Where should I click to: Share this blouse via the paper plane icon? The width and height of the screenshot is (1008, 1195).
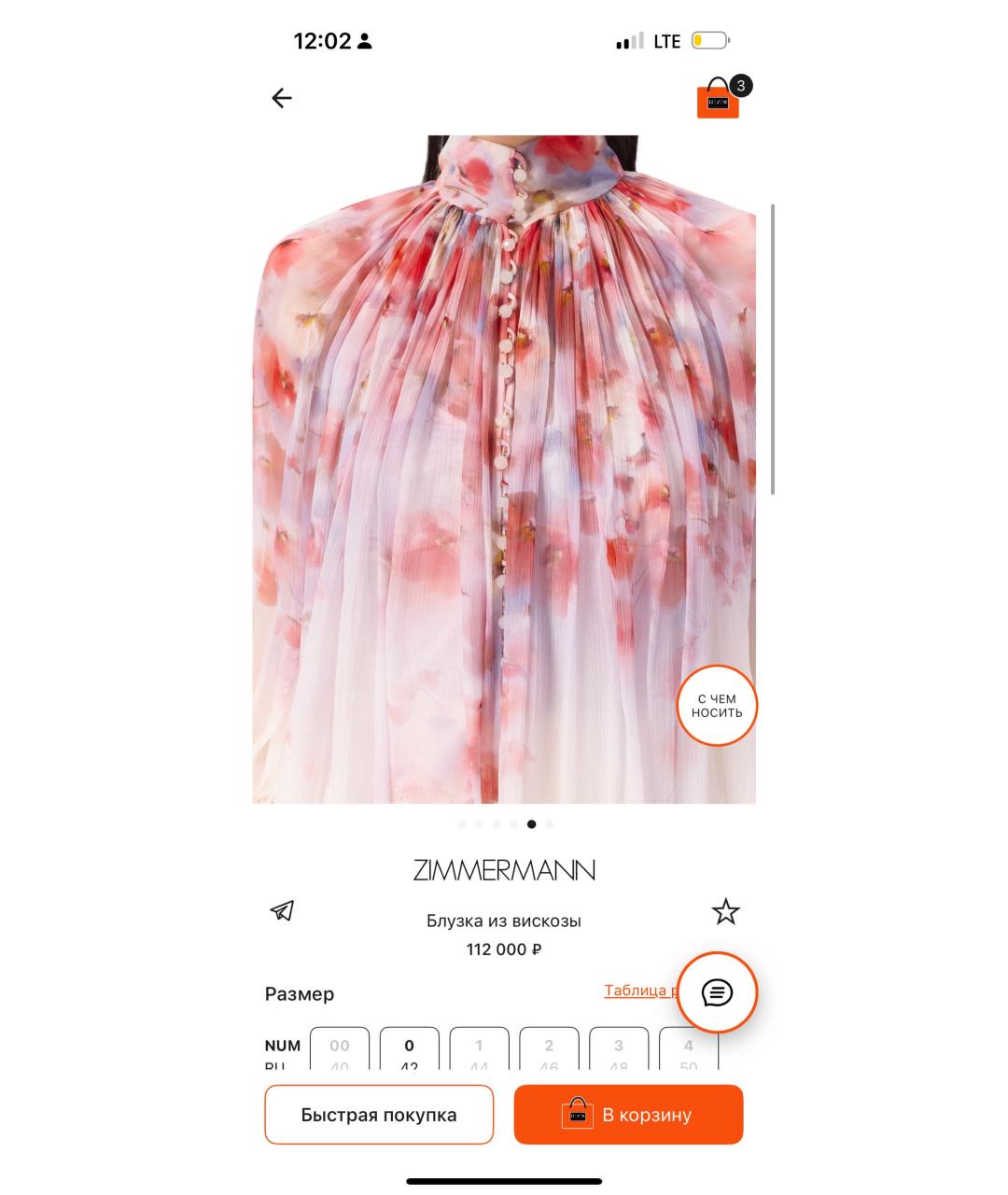click(282, 910)
